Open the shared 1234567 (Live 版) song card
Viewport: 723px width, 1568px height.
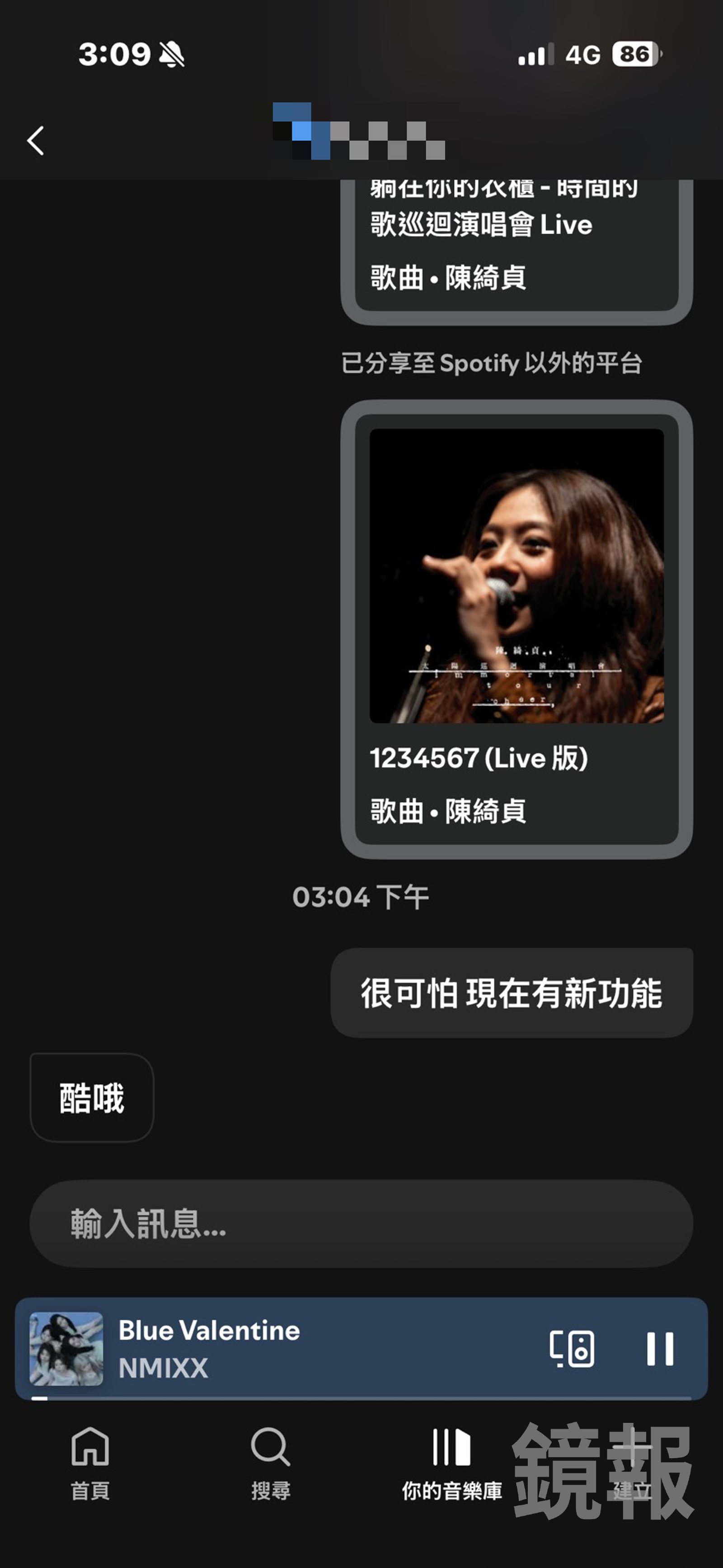pyautogui.click(x=514, y=633)
